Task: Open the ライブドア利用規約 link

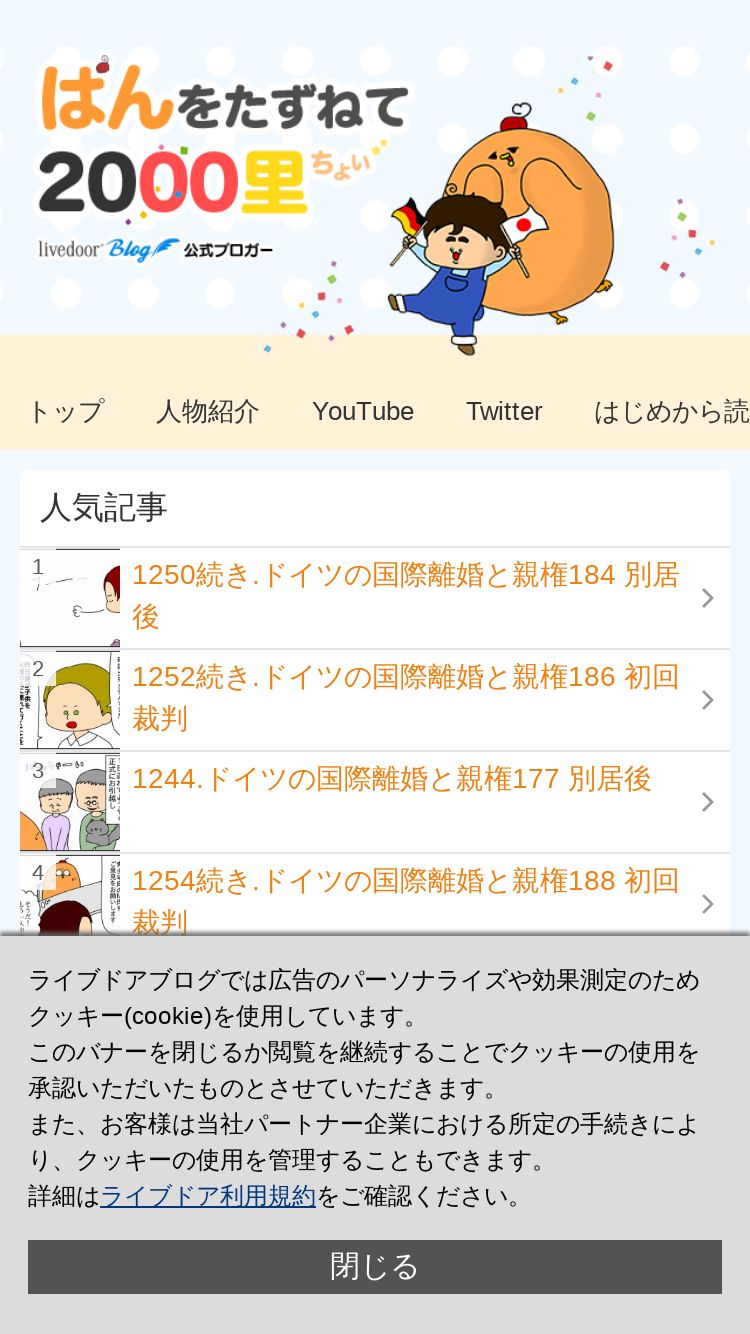Action: coord(208,1196)
